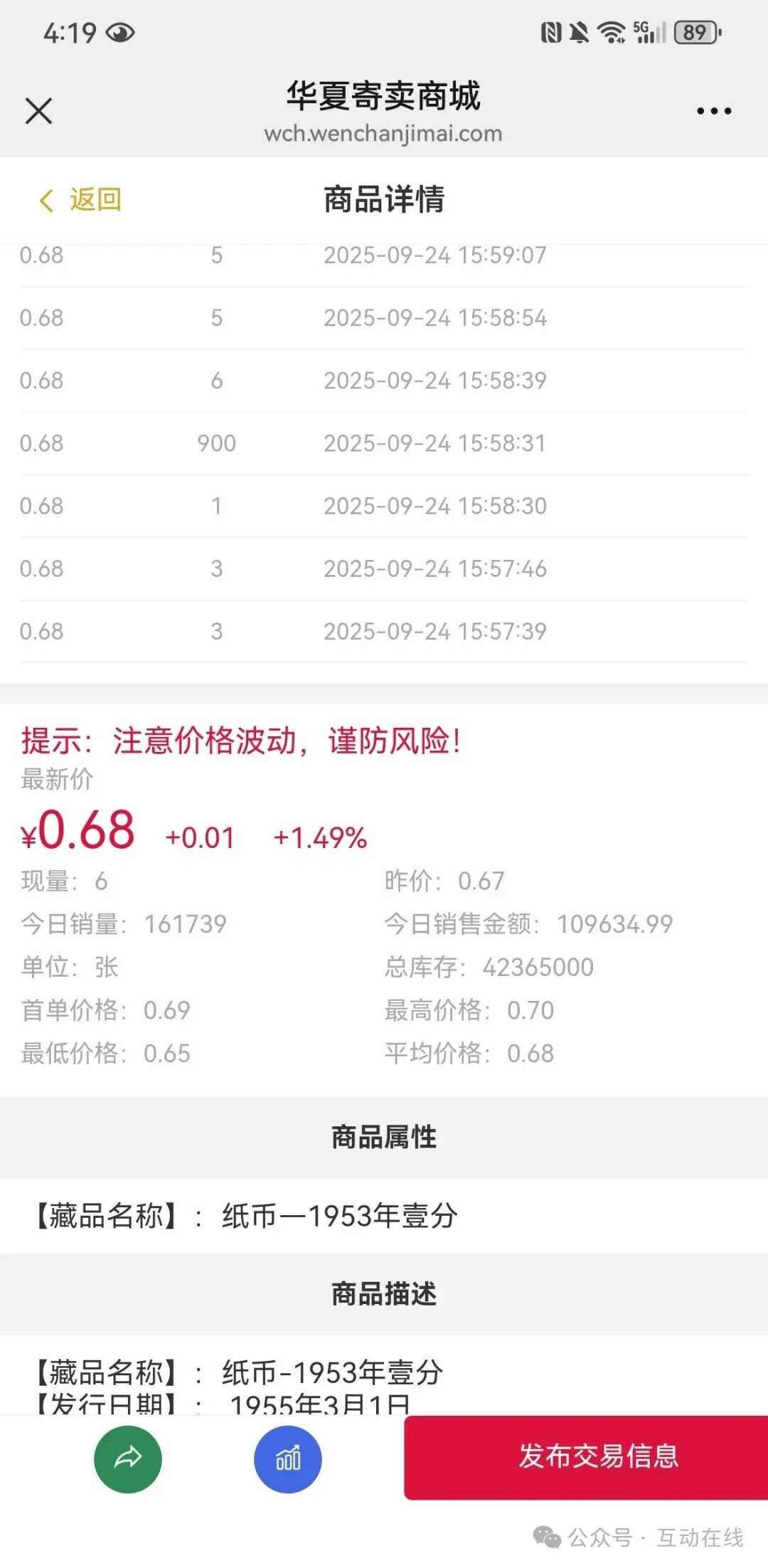Go back via the 返回 button
The height and width of the screenshot is (1568, 768).
(80, 200)
